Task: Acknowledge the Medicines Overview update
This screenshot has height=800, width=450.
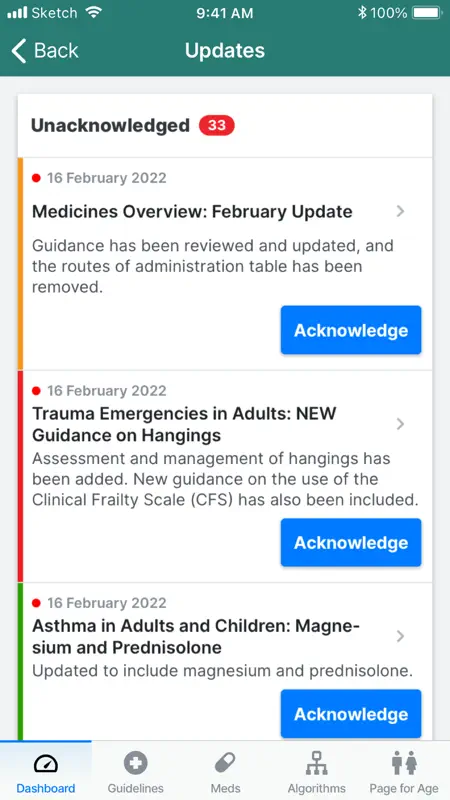Action: coord(351,330)
